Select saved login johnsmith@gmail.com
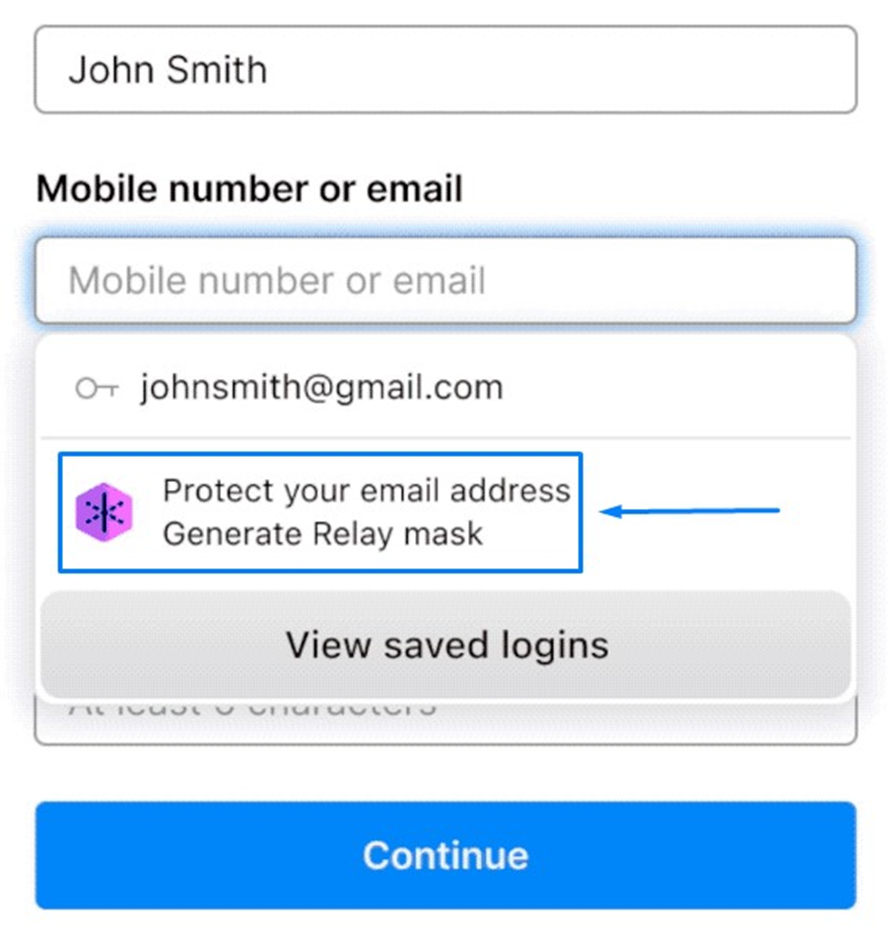891x936 pixels. point(320,388)
